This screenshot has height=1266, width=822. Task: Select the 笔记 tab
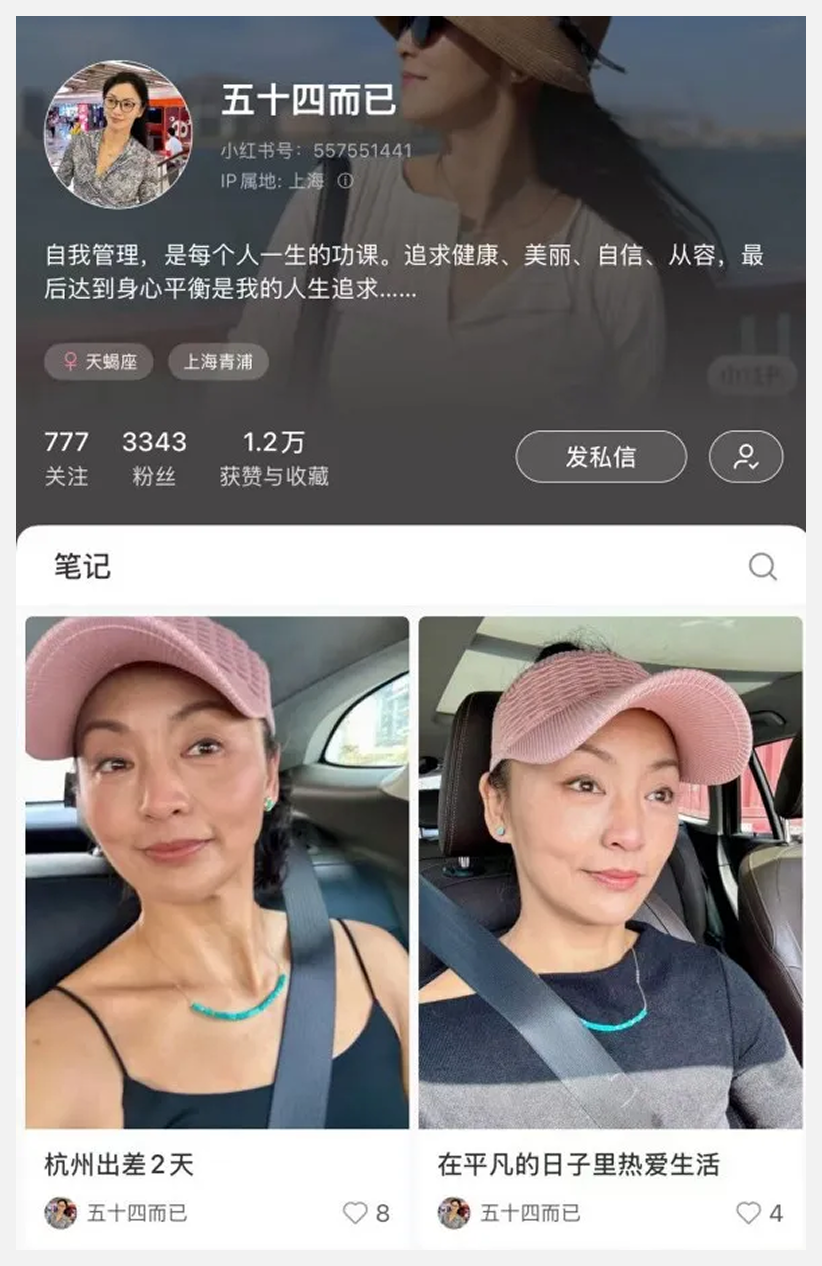[82, 567]
